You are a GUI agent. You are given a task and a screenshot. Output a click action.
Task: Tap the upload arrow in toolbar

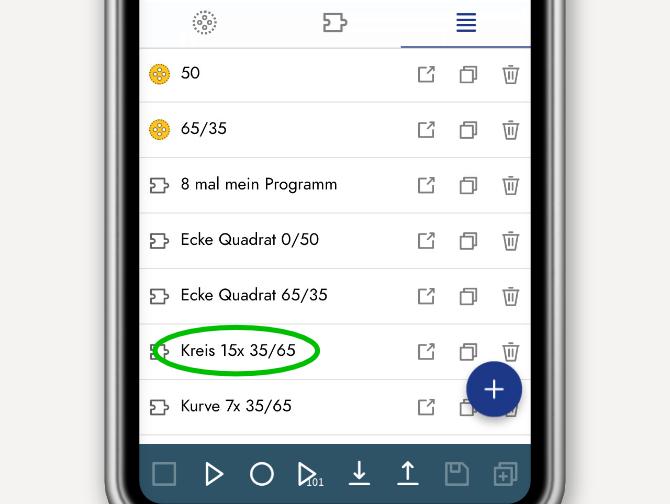(x=407, y=473)
